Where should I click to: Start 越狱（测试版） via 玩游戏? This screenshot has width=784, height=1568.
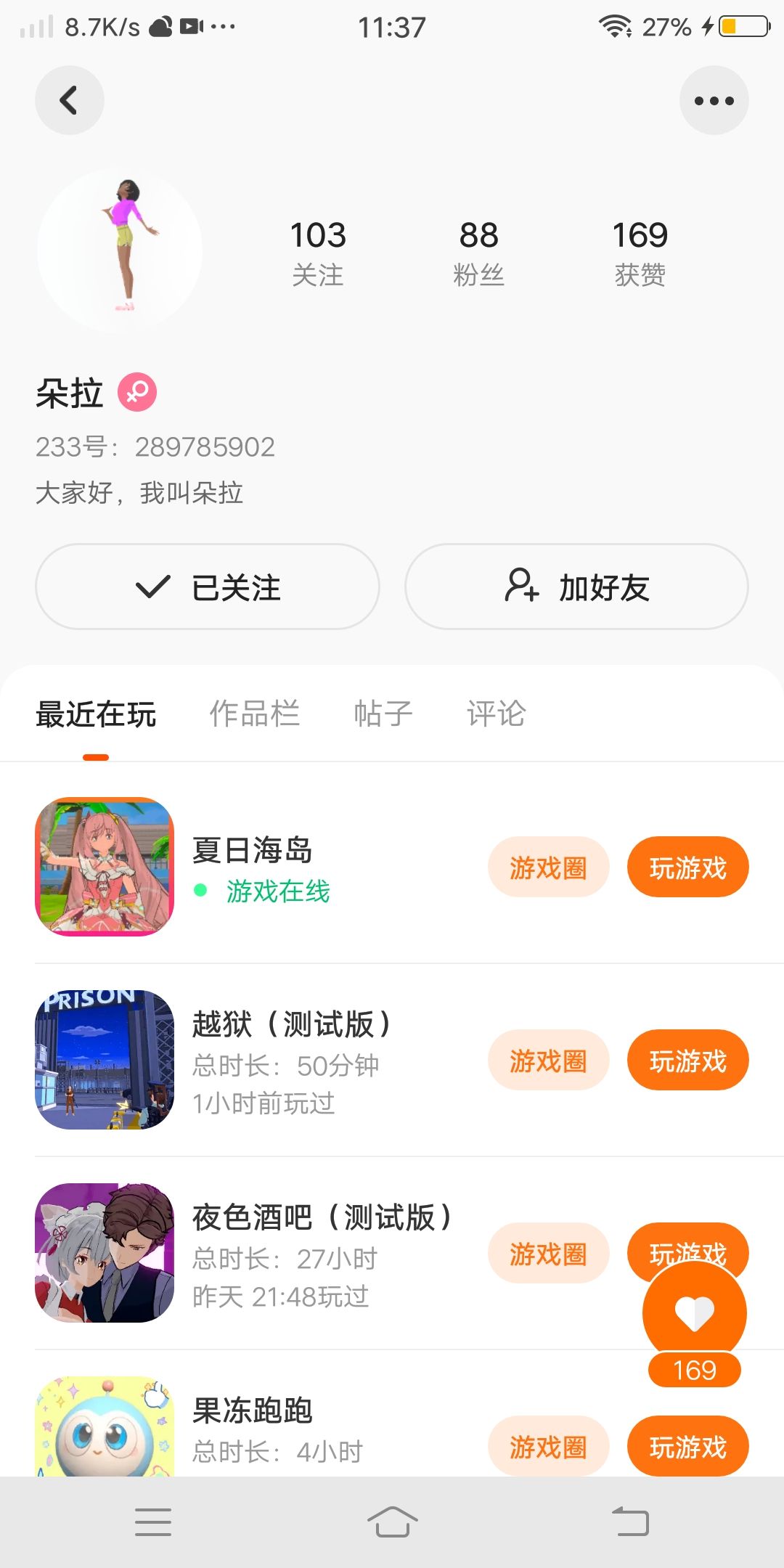(x=687, y=1061)
